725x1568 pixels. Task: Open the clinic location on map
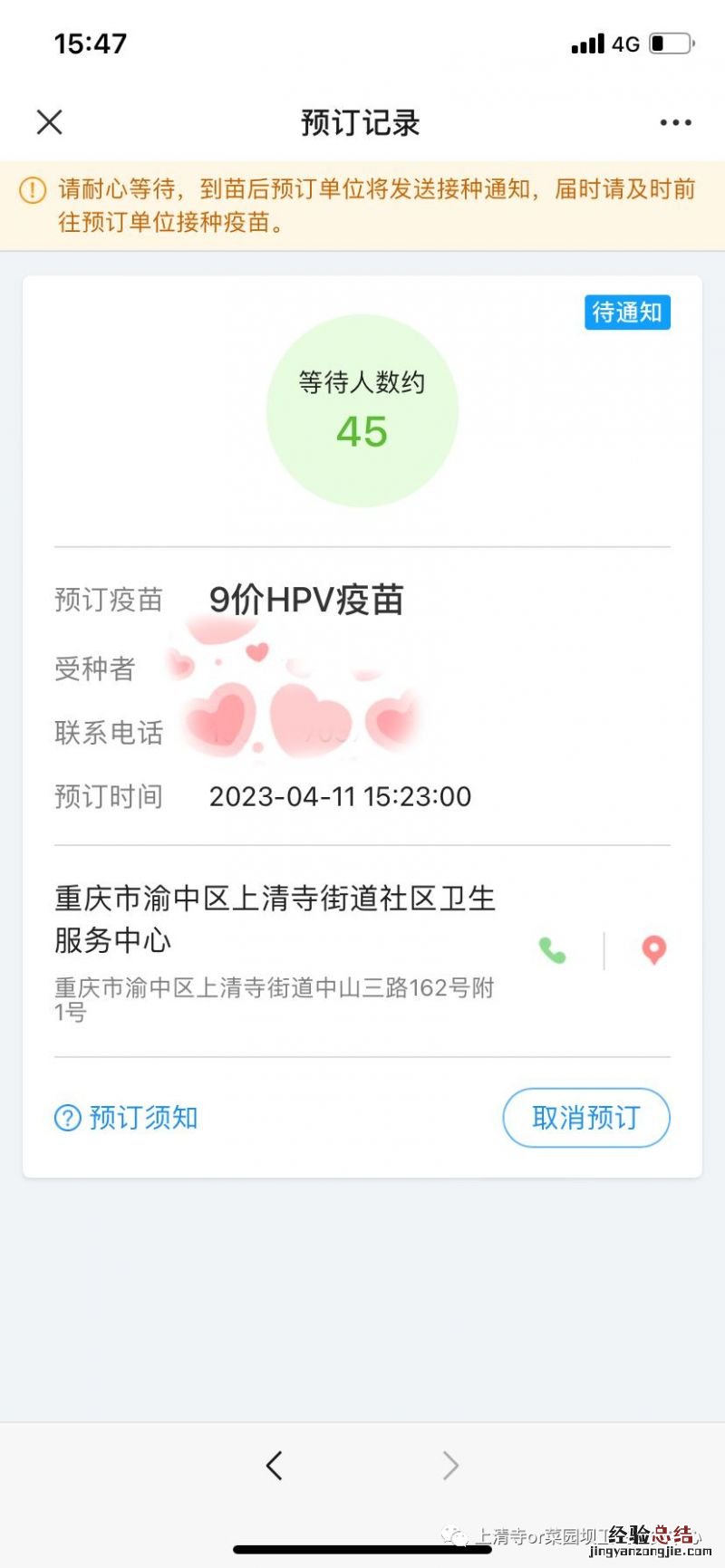tap(653, 950)
